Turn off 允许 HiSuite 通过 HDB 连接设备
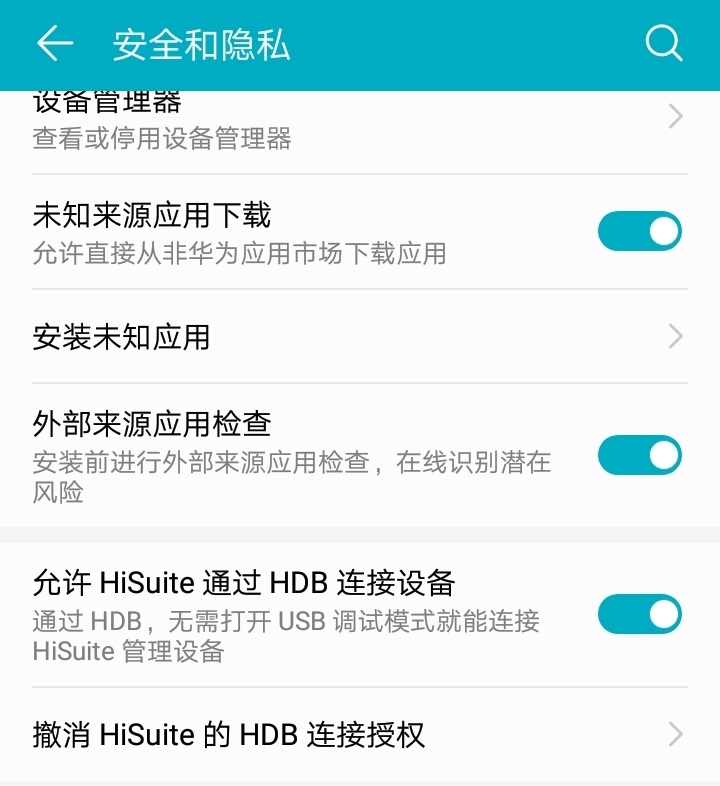This screenshot has height=786, width=720. 641,616
